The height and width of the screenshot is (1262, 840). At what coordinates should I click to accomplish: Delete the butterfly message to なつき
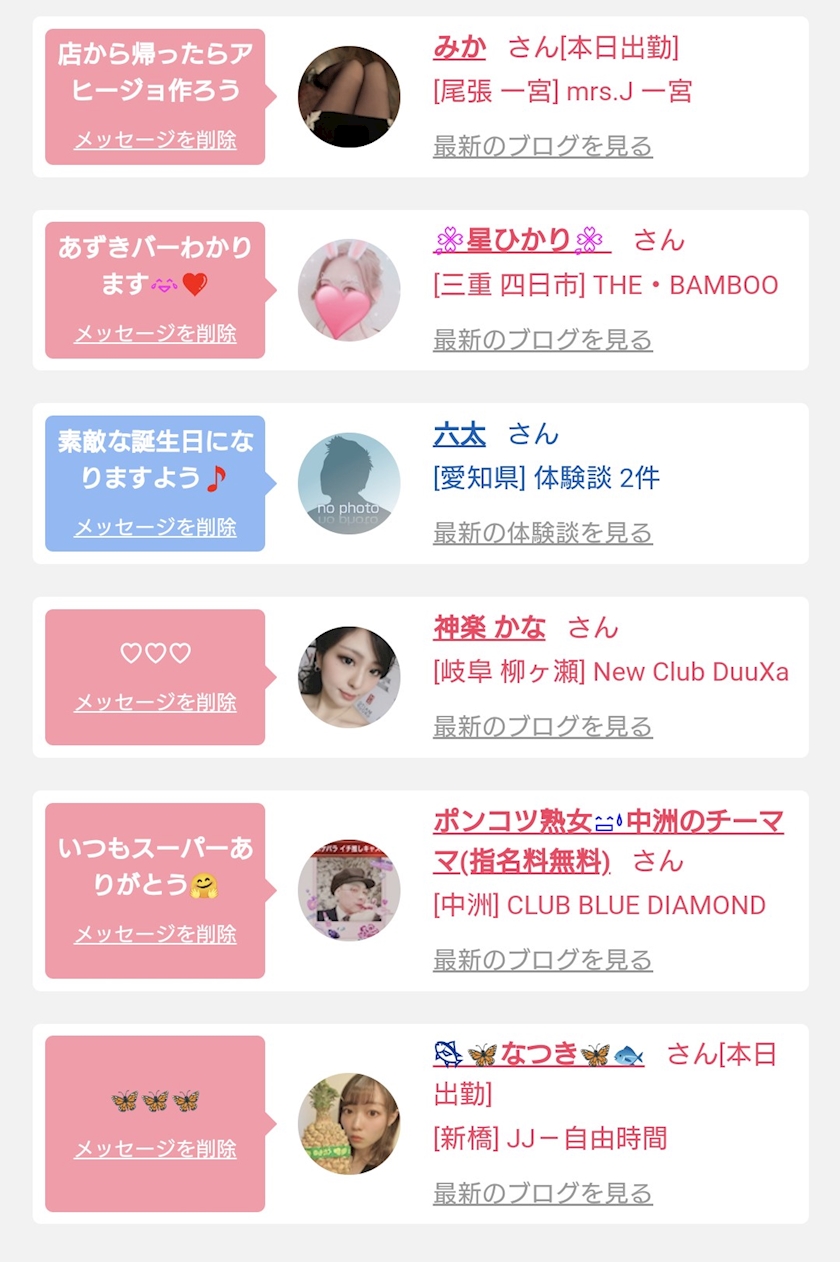[x=155, y=1149]
